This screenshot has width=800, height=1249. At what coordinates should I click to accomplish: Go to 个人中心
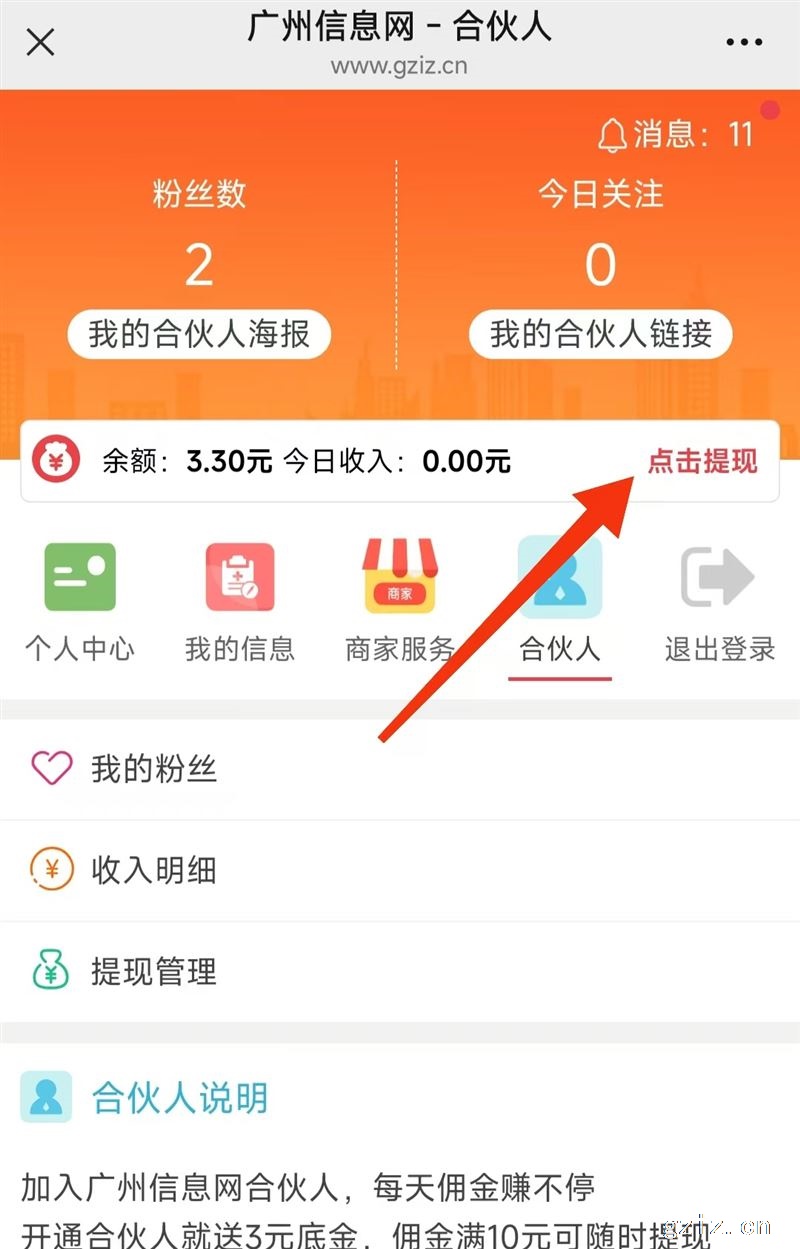[x=80, y=600]
